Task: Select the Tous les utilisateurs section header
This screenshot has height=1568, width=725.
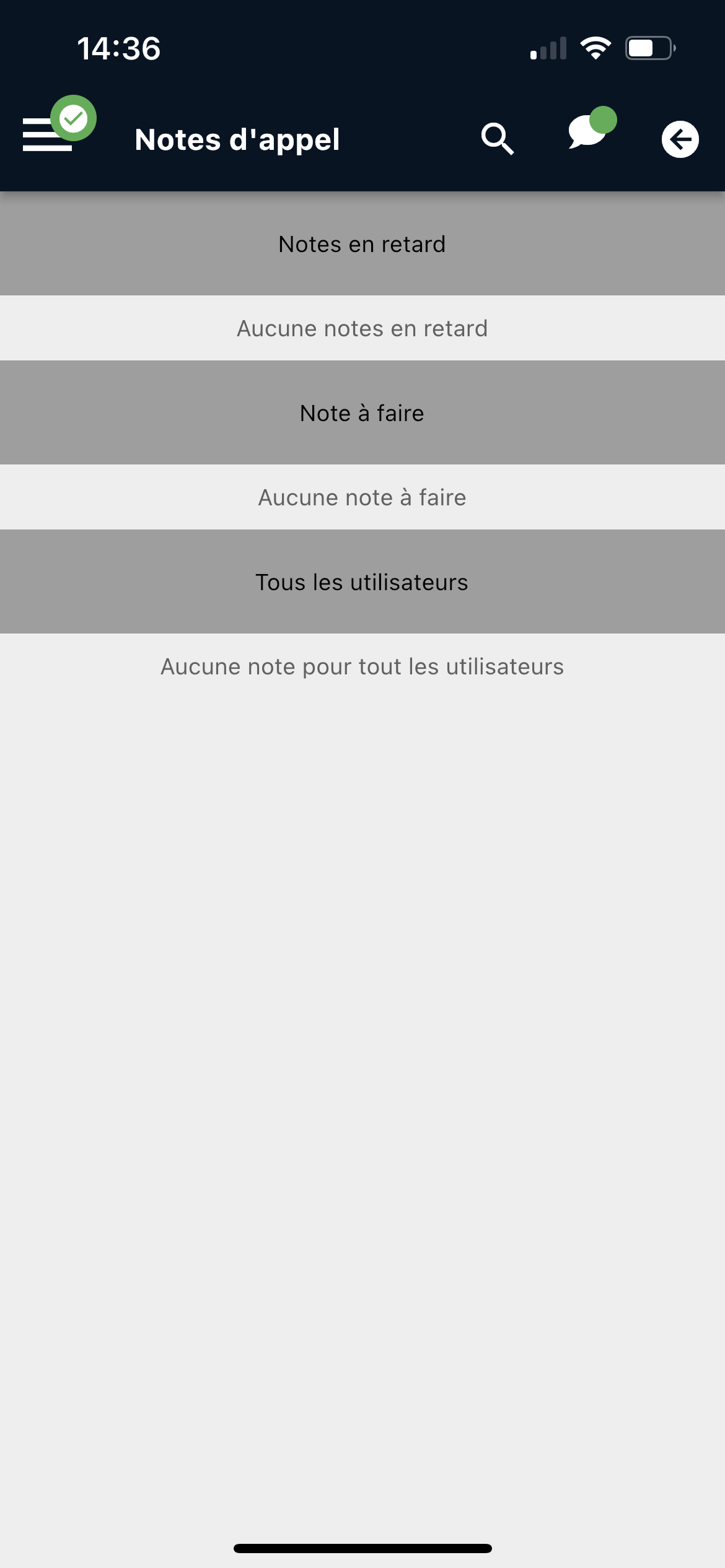Action: coord(362,582)
